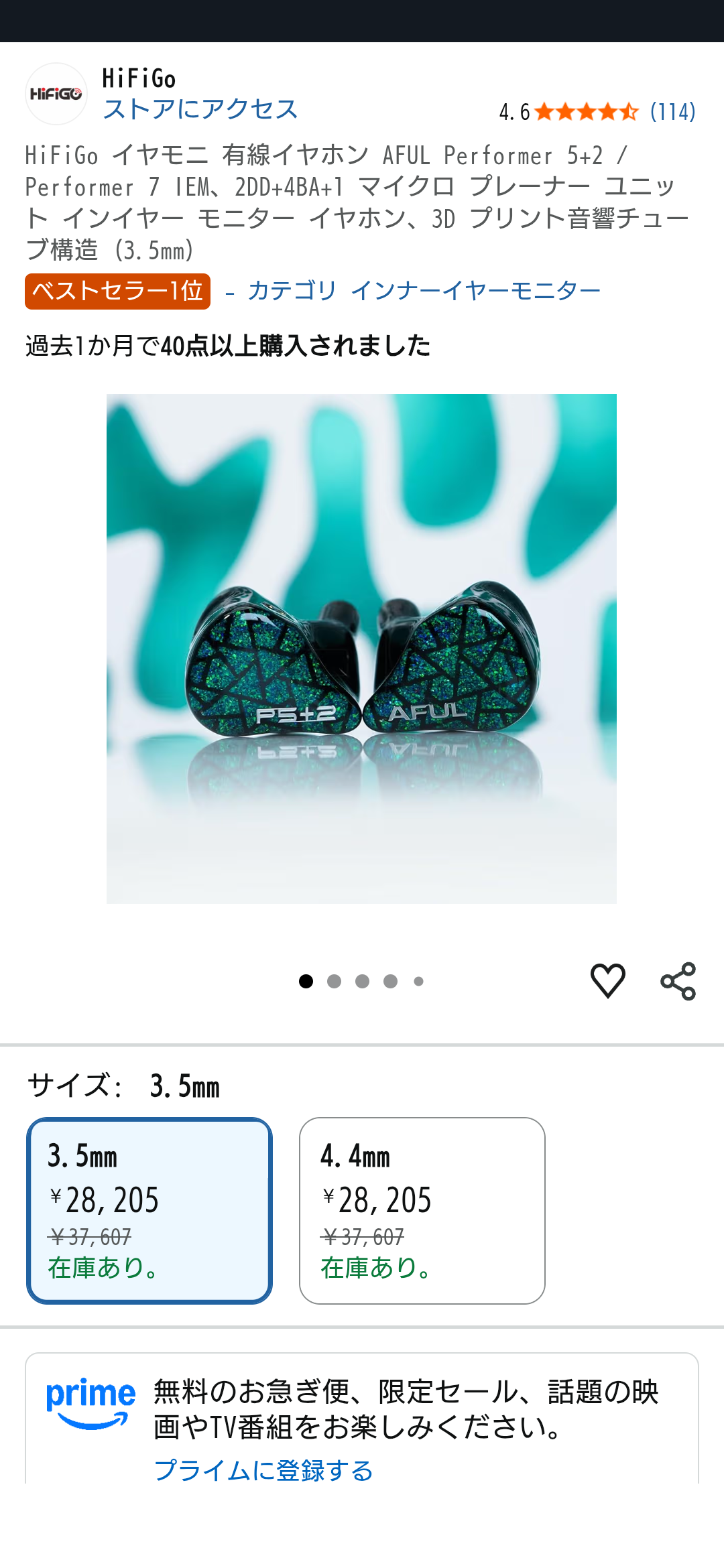
Task: Select the 3.5mm size option
Action: coord(149,1210)
